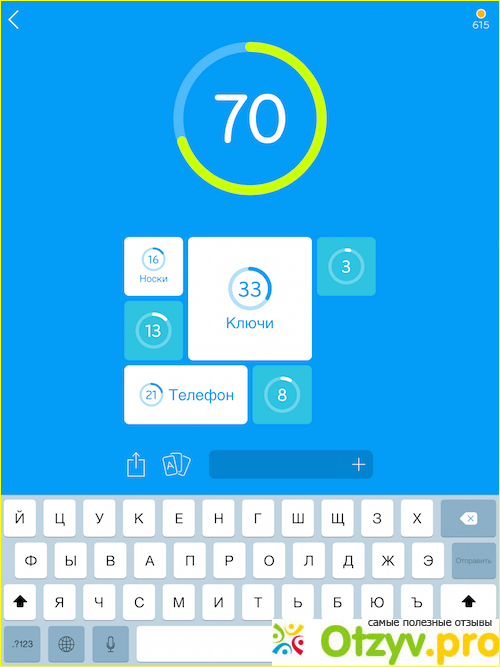Open the hint cards icon
The height and width of the screenshot is (667, 500).
[x=176, y=465]
